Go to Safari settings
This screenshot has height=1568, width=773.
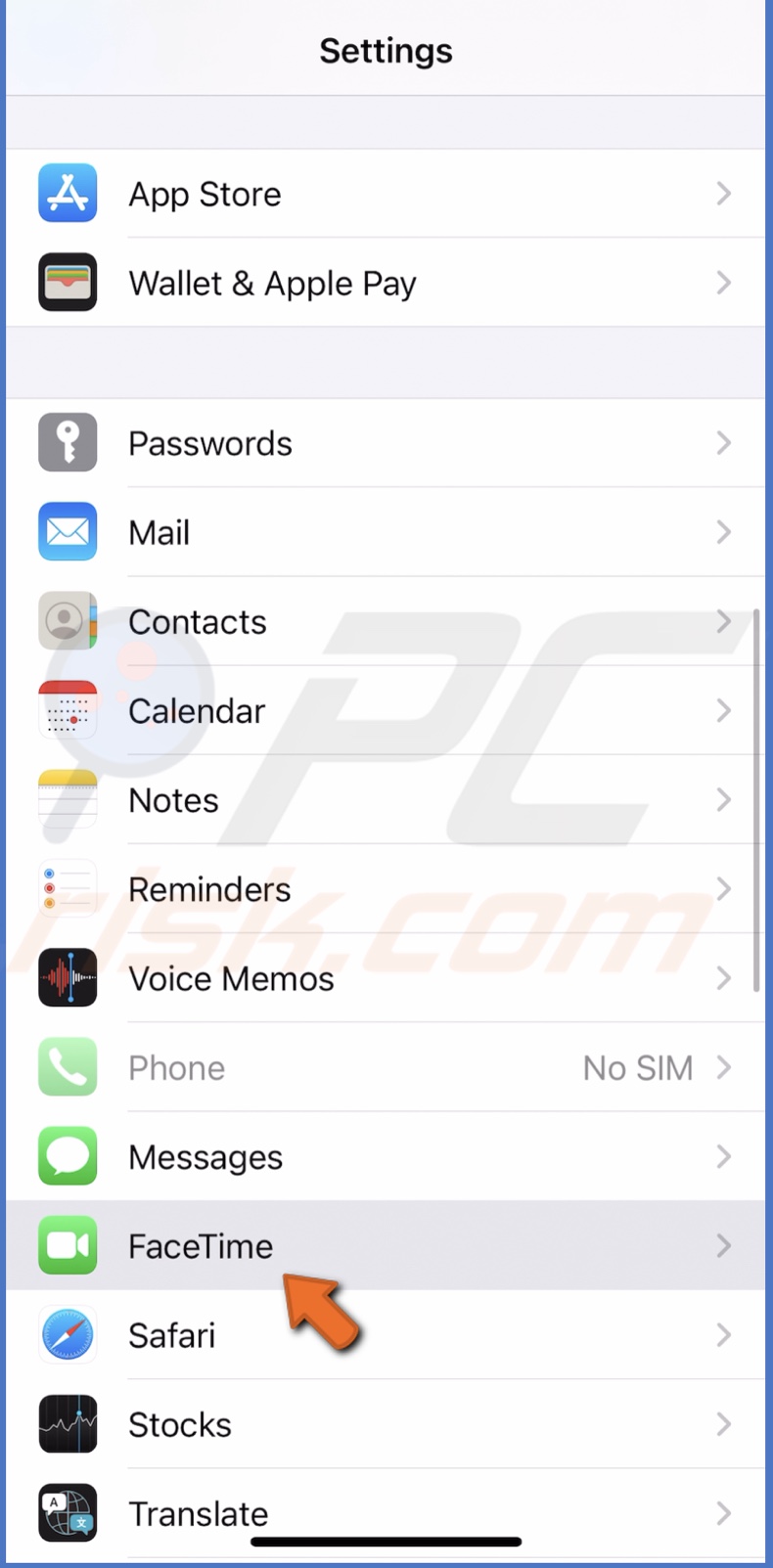pos(386,1334)
